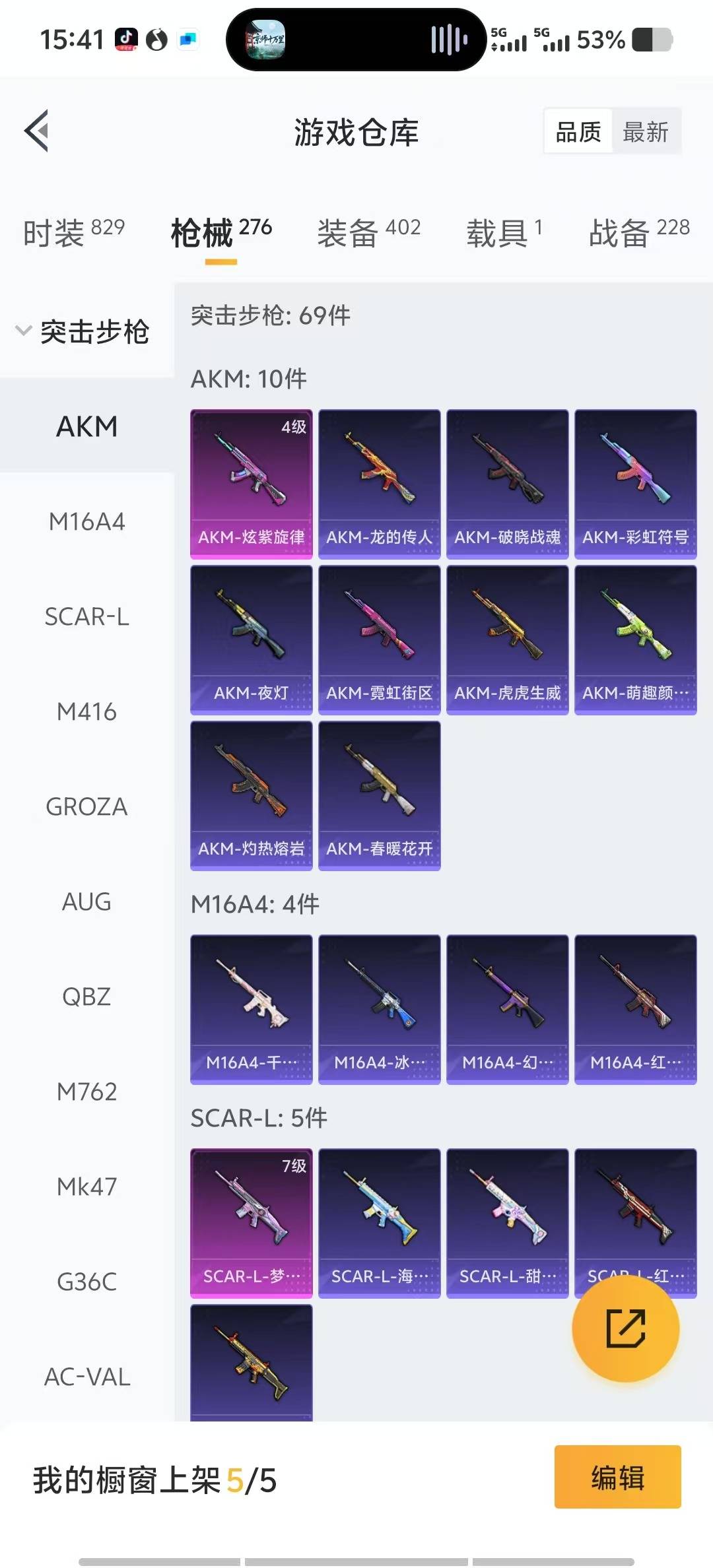Open the 战备 tab
The image size is (713, 1568).
click(638, 232)
